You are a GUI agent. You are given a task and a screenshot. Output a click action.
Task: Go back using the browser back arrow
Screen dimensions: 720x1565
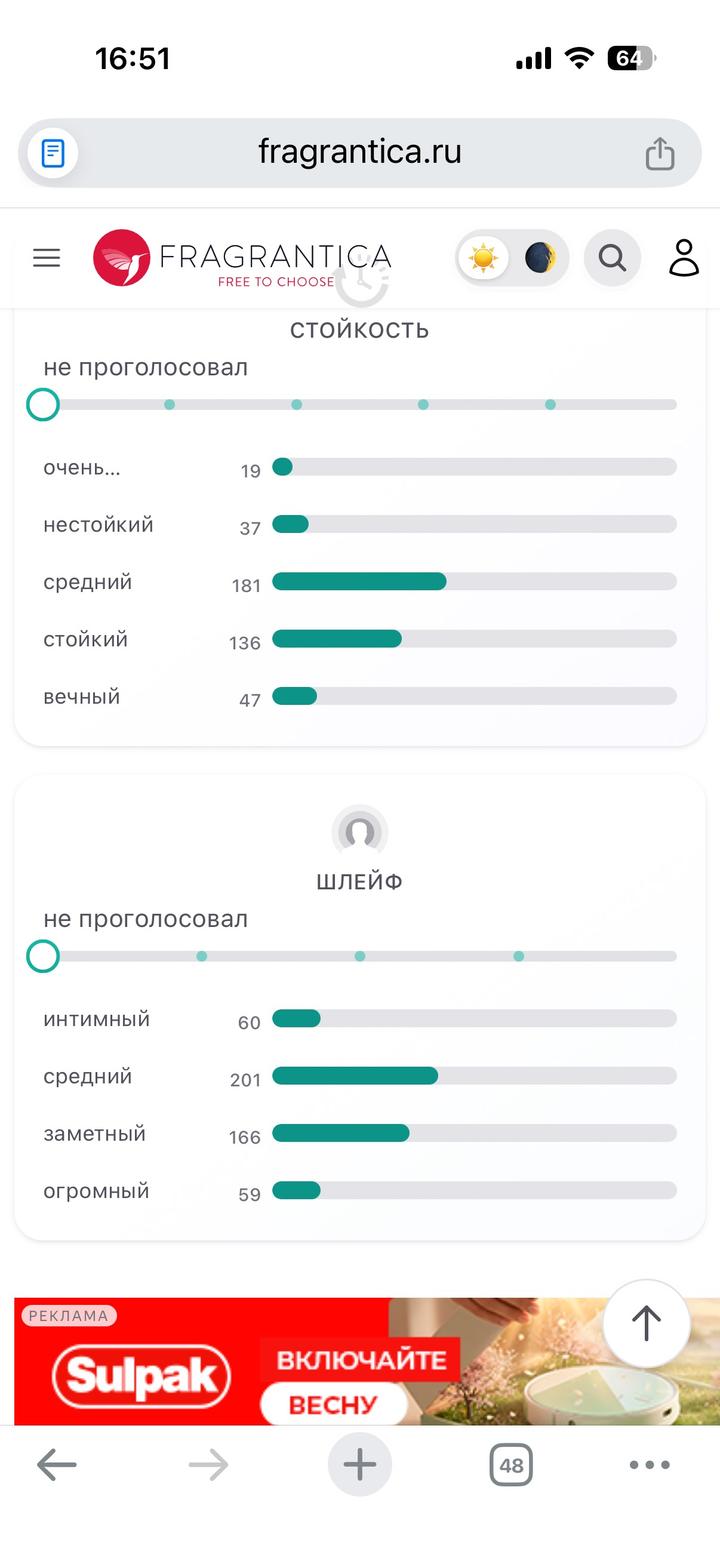(x=57, y=1464)
